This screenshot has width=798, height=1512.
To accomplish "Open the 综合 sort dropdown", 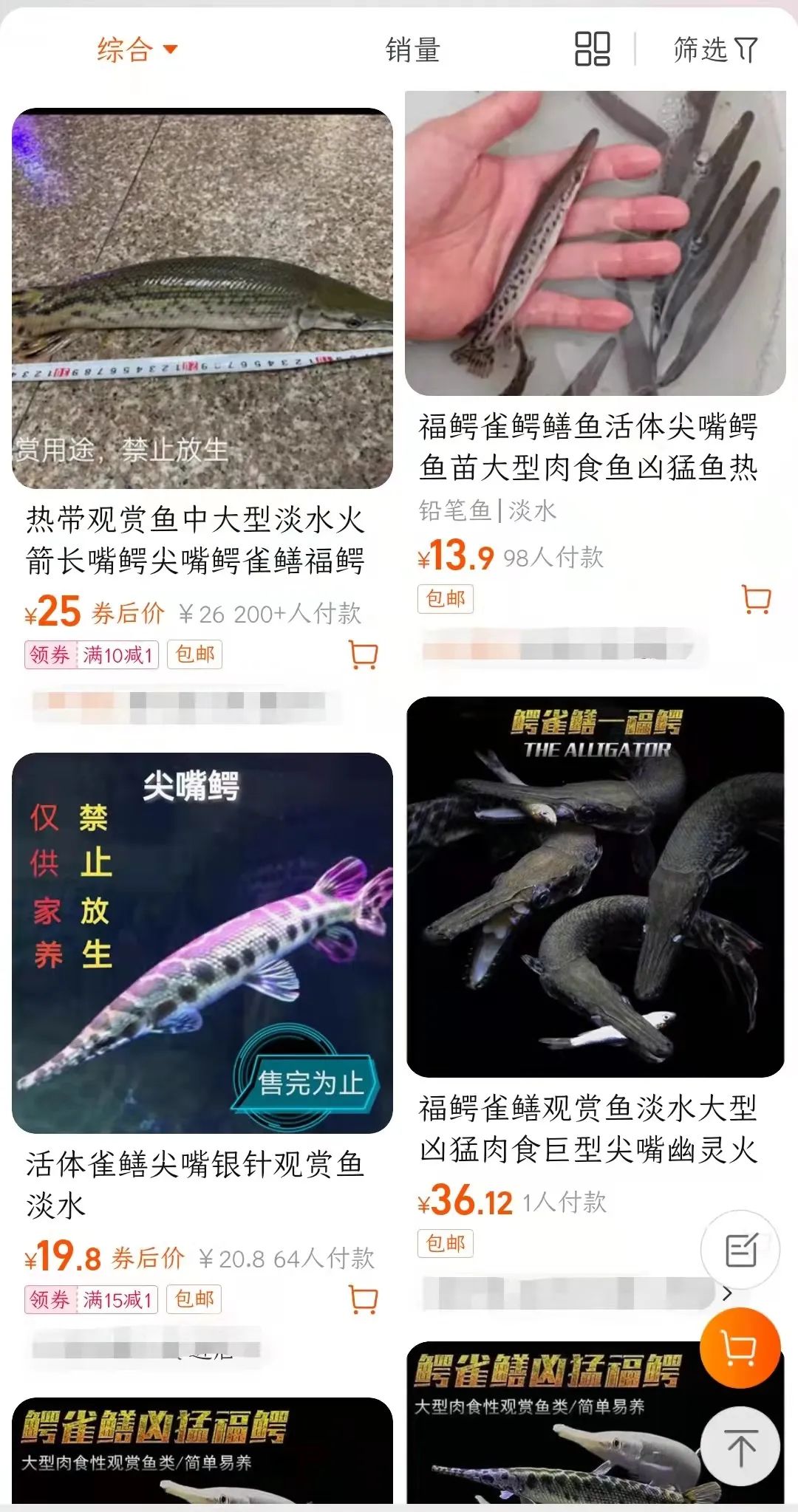I will click(x=137, y=50).
